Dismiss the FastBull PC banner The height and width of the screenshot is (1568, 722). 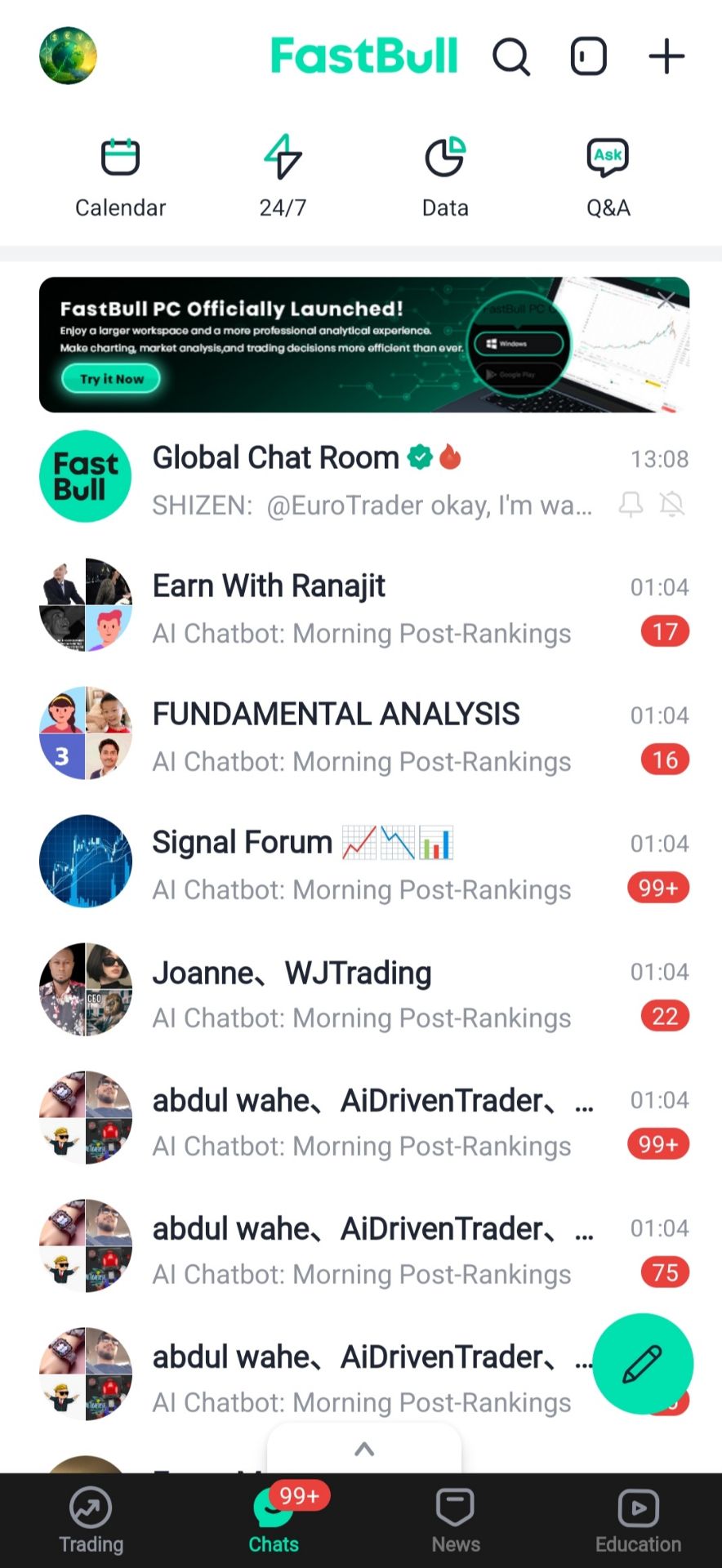click(666, 301)
